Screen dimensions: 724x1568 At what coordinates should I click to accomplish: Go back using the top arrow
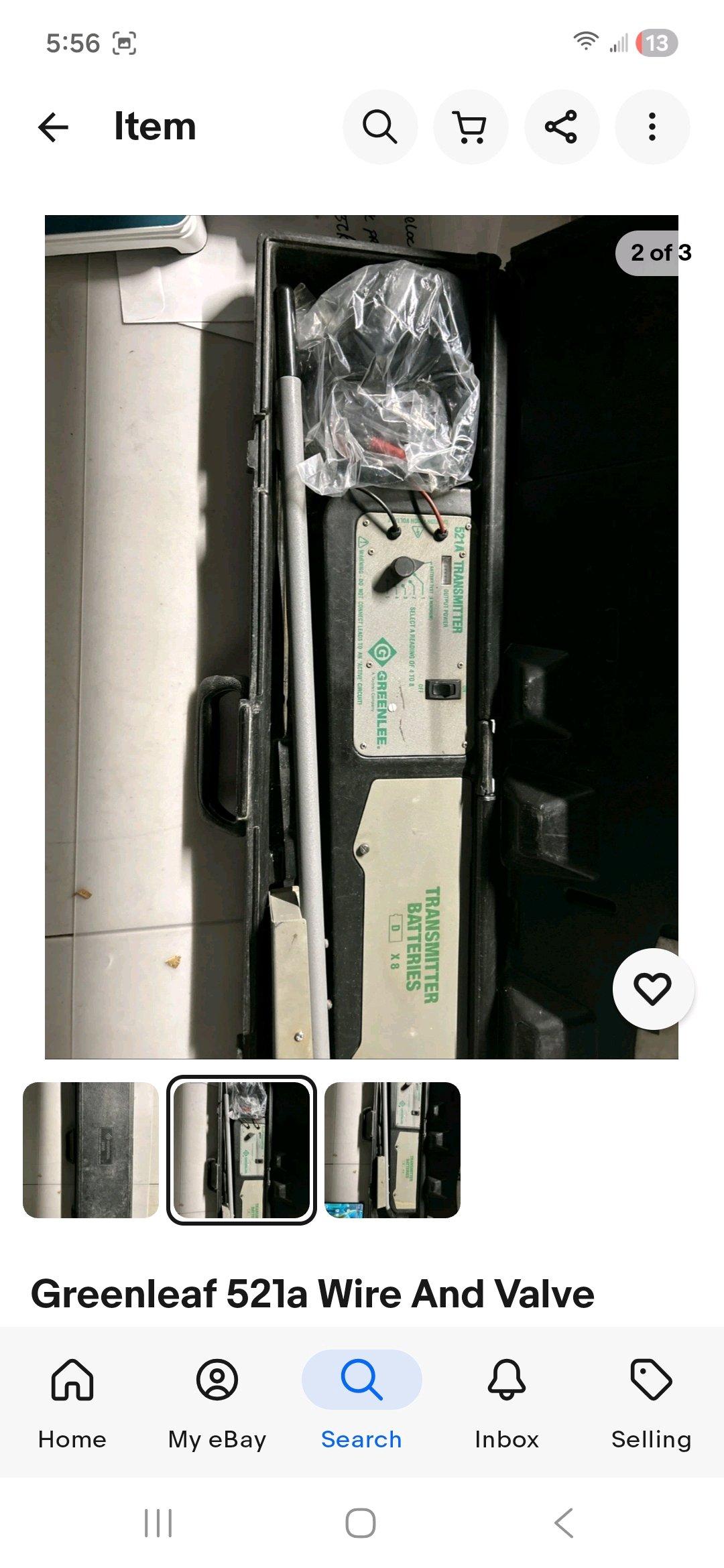[x=54, y=127]
